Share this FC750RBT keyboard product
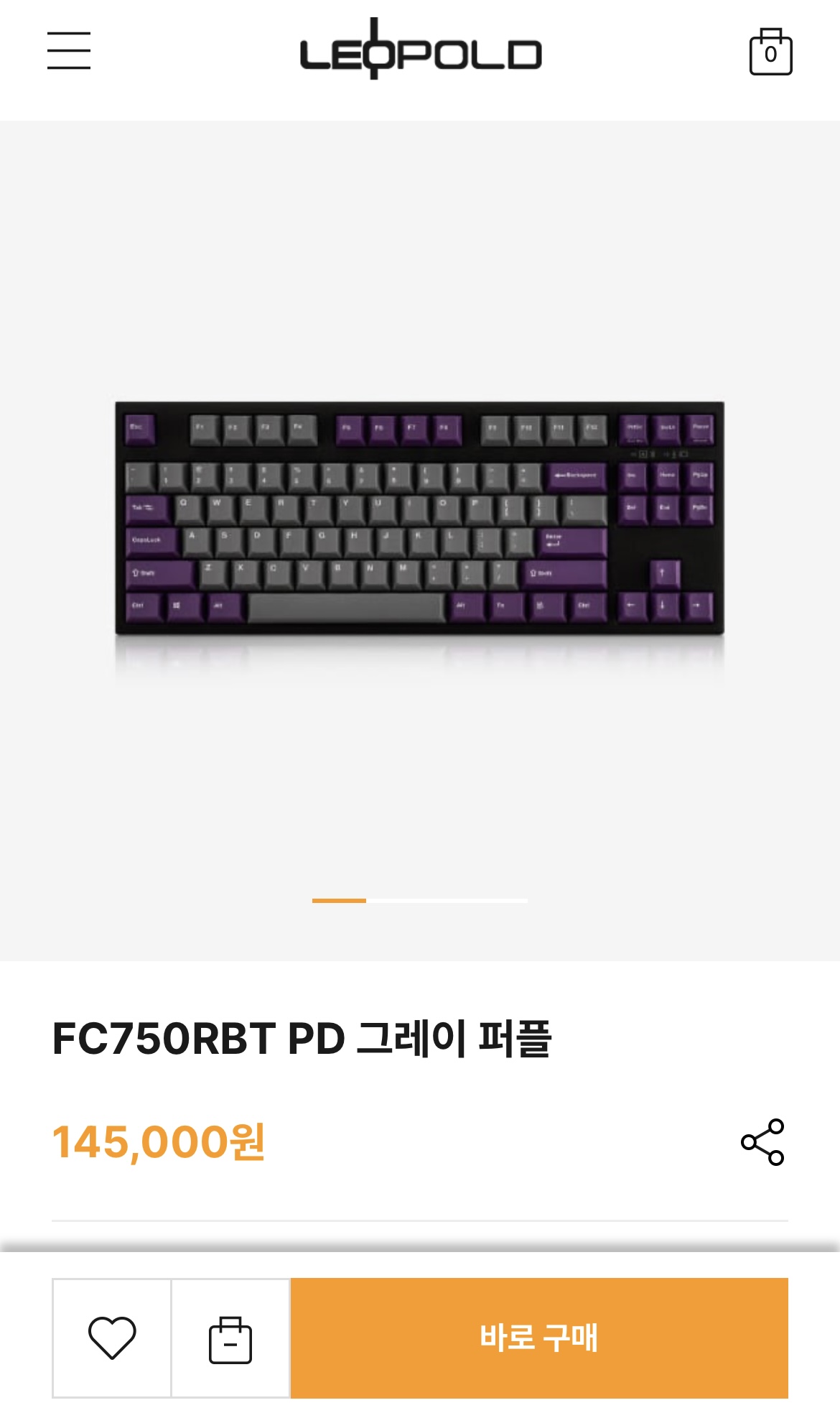The height and width of the screenshot is (1413, 840). pos(762,1141)
